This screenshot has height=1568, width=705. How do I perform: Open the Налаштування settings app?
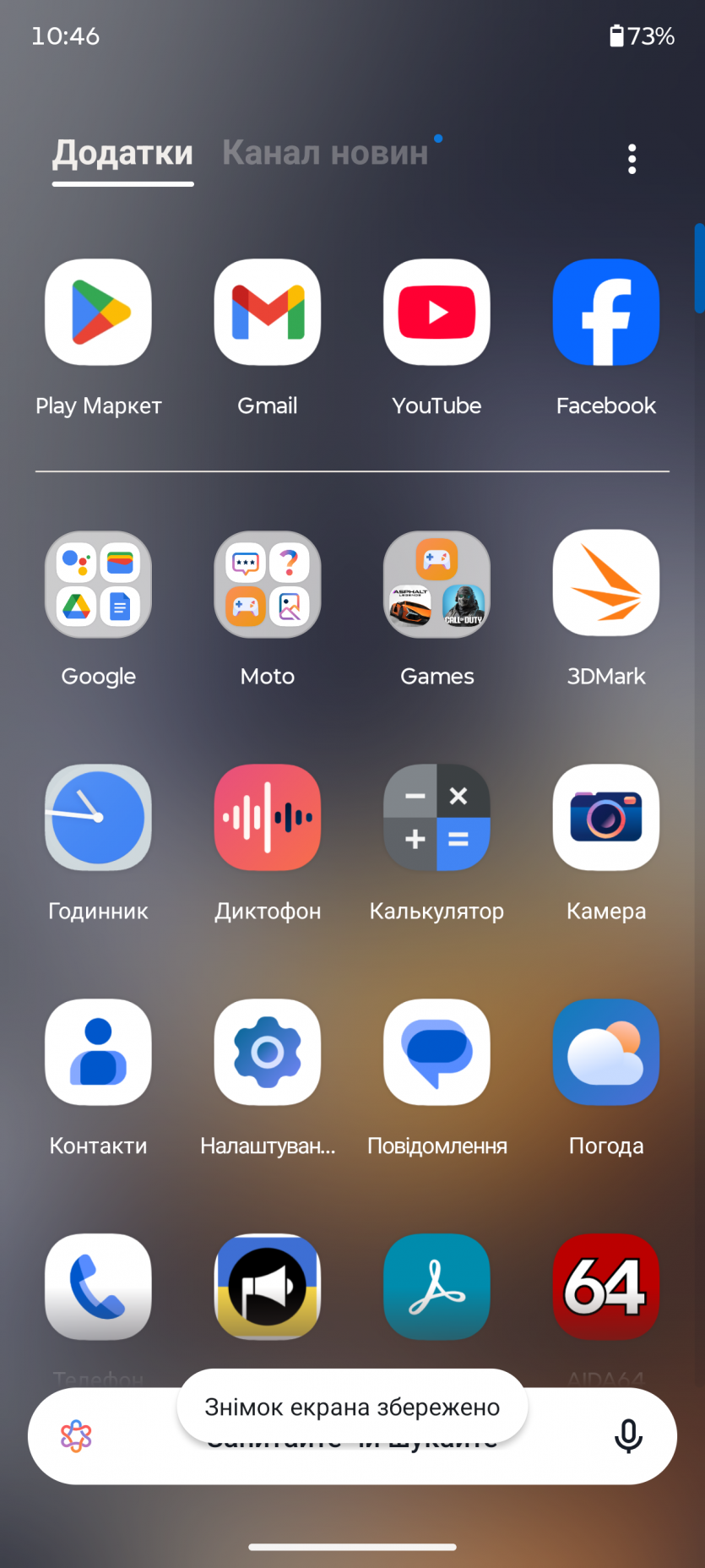(268, 1053)
